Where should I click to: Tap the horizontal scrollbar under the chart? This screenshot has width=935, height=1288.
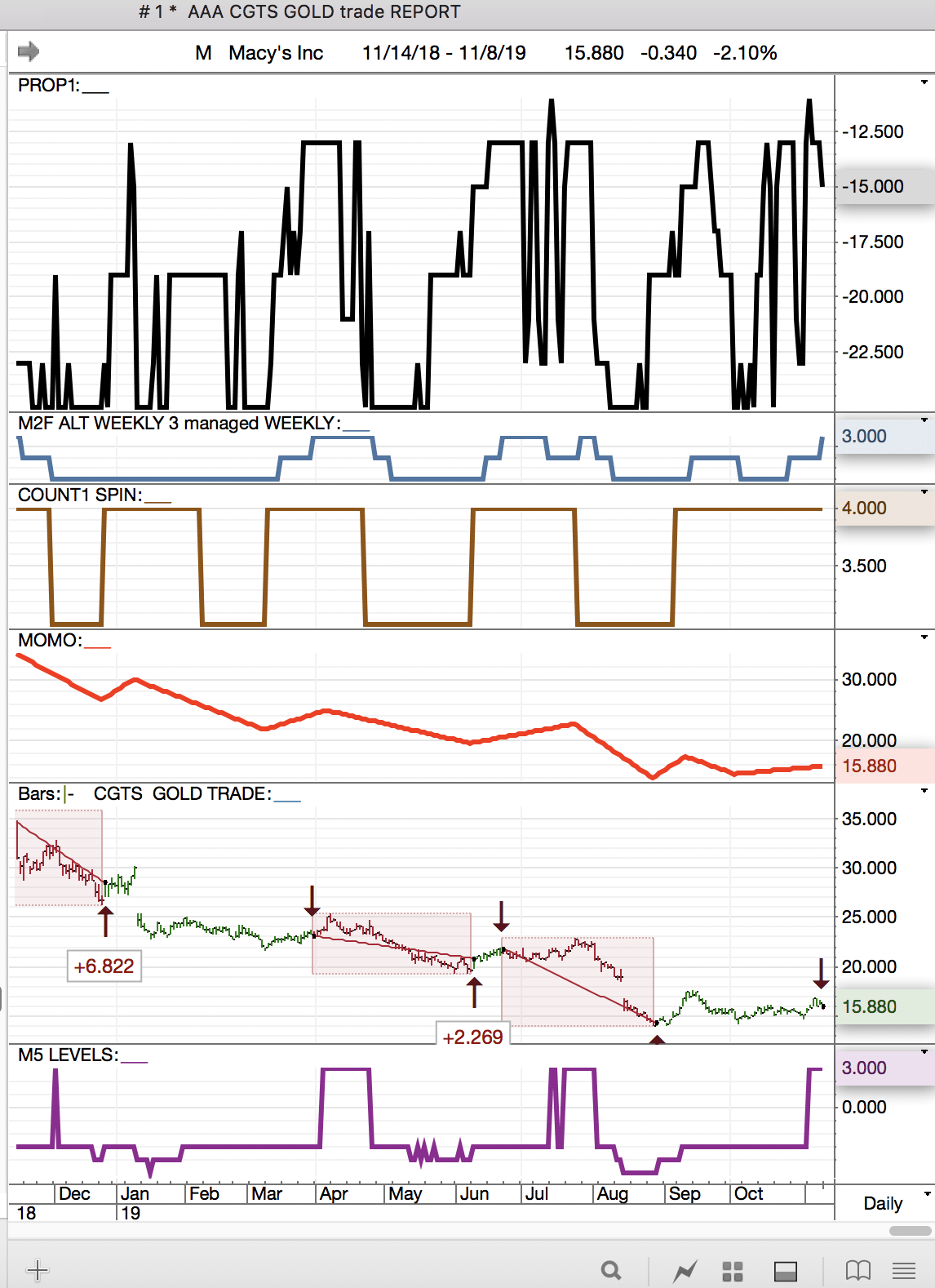click(x=909, y=1230)
